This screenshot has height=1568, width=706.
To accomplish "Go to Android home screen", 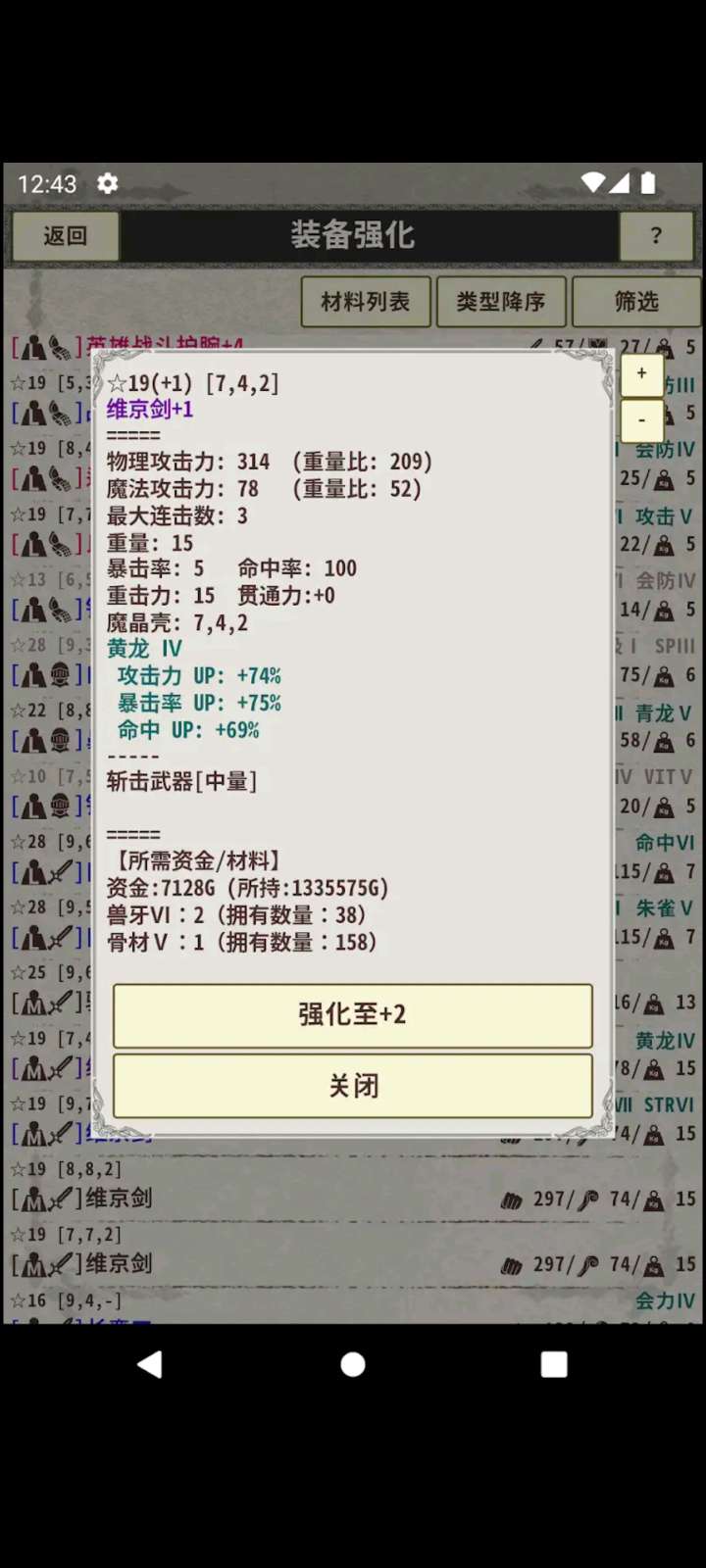I will pos(353,1364).
